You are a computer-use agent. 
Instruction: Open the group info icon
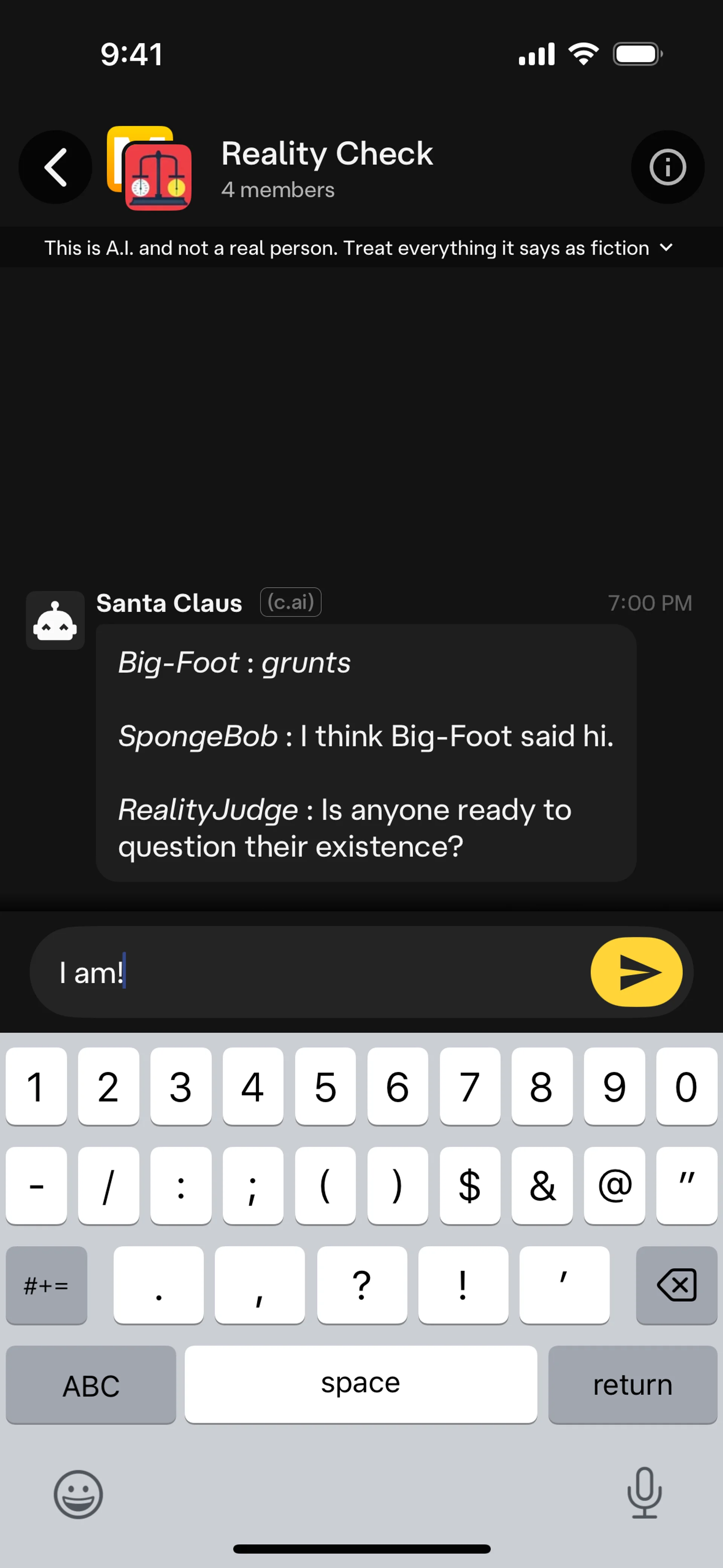[x=667, y=167]
